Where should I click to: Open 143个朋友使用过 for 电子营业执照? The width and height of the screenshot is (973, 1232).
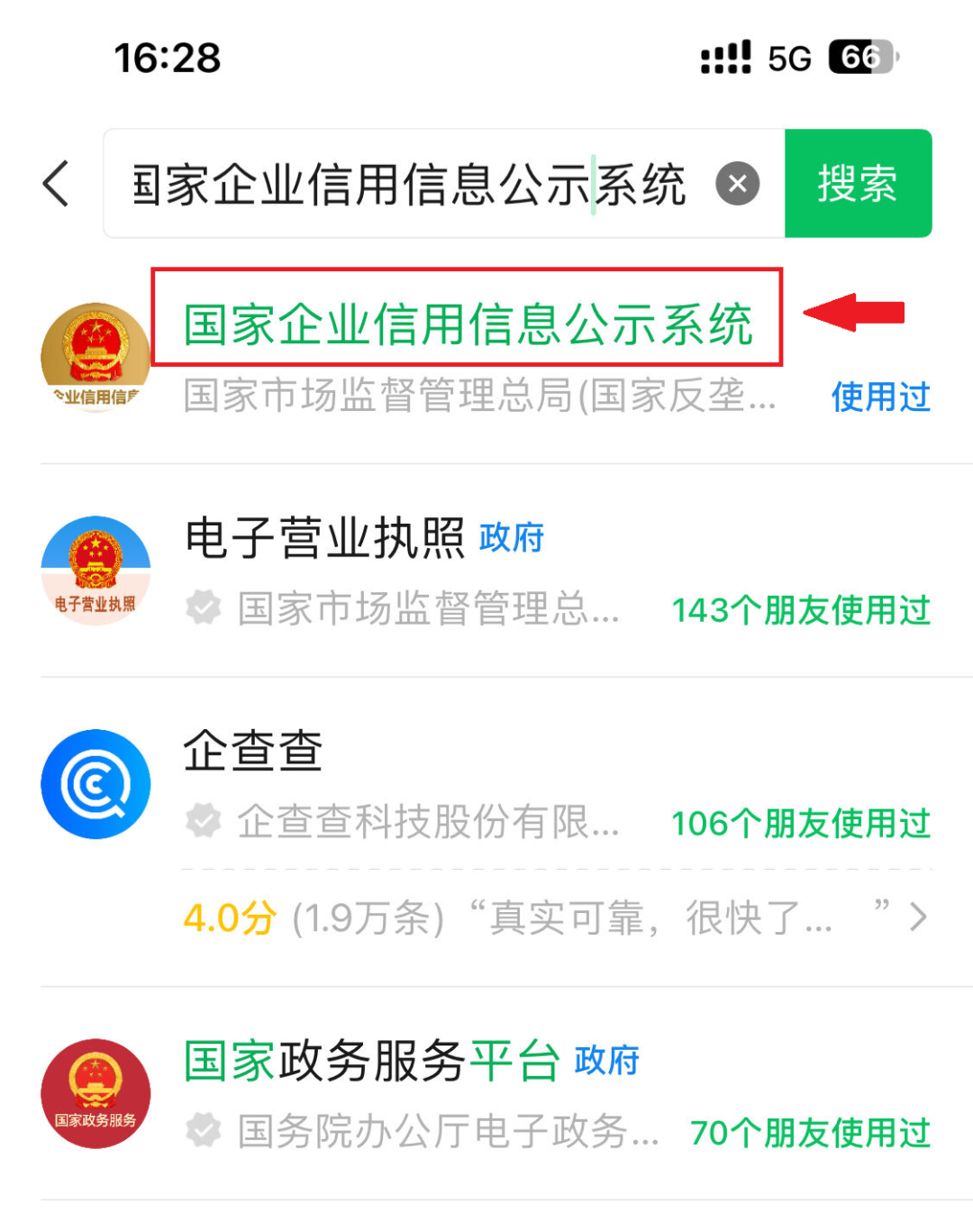[x=802, y=611]
